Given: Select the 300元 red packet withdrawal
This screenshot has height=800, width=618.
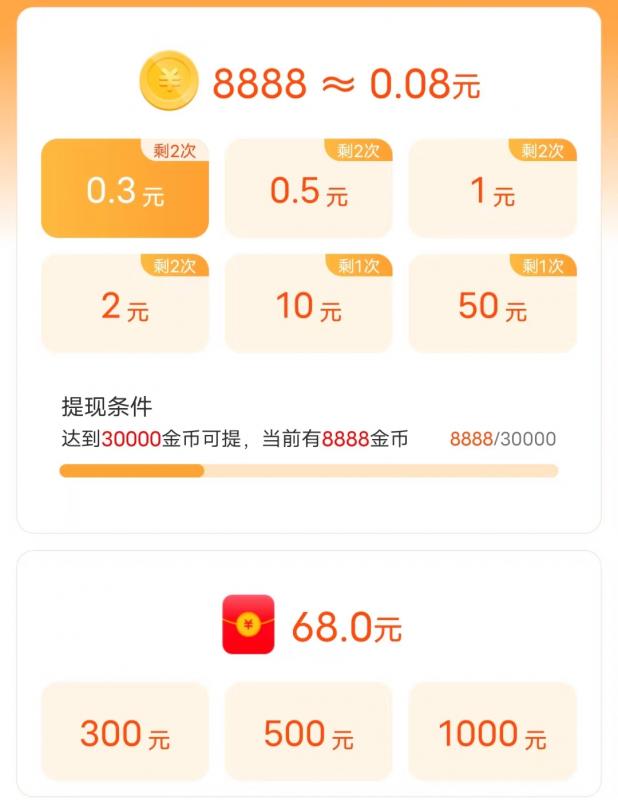Looking at the screenshot, I should coord(125,735).
